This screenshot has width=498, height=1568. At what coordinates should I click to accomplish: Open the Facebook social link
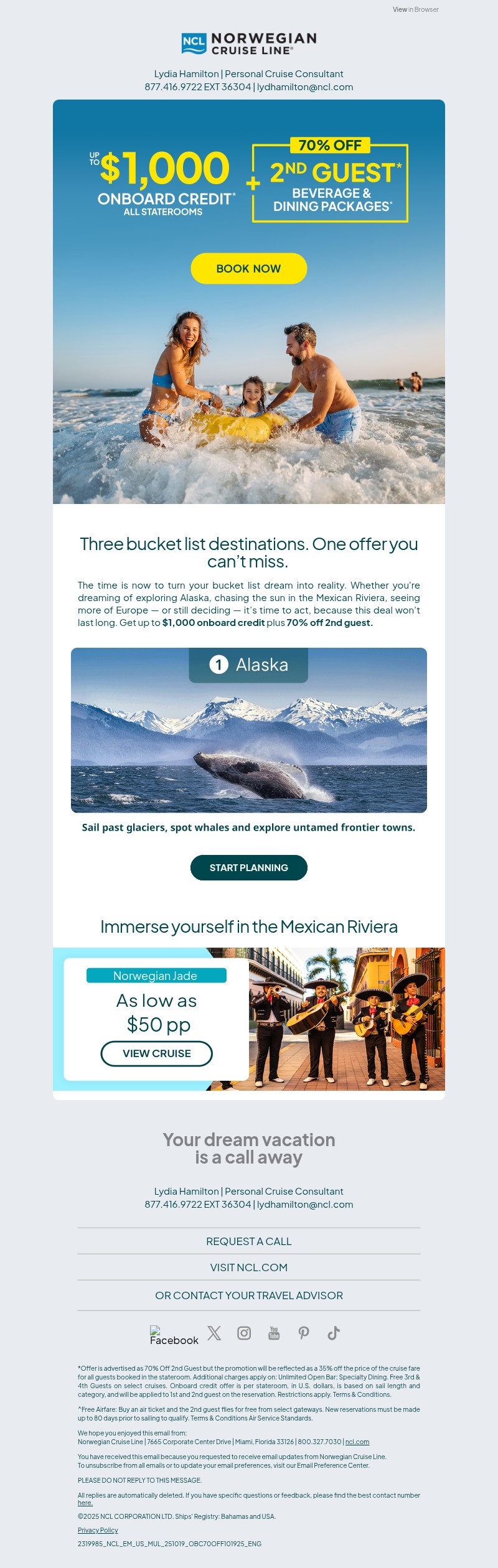click(x=174, y=1335)
